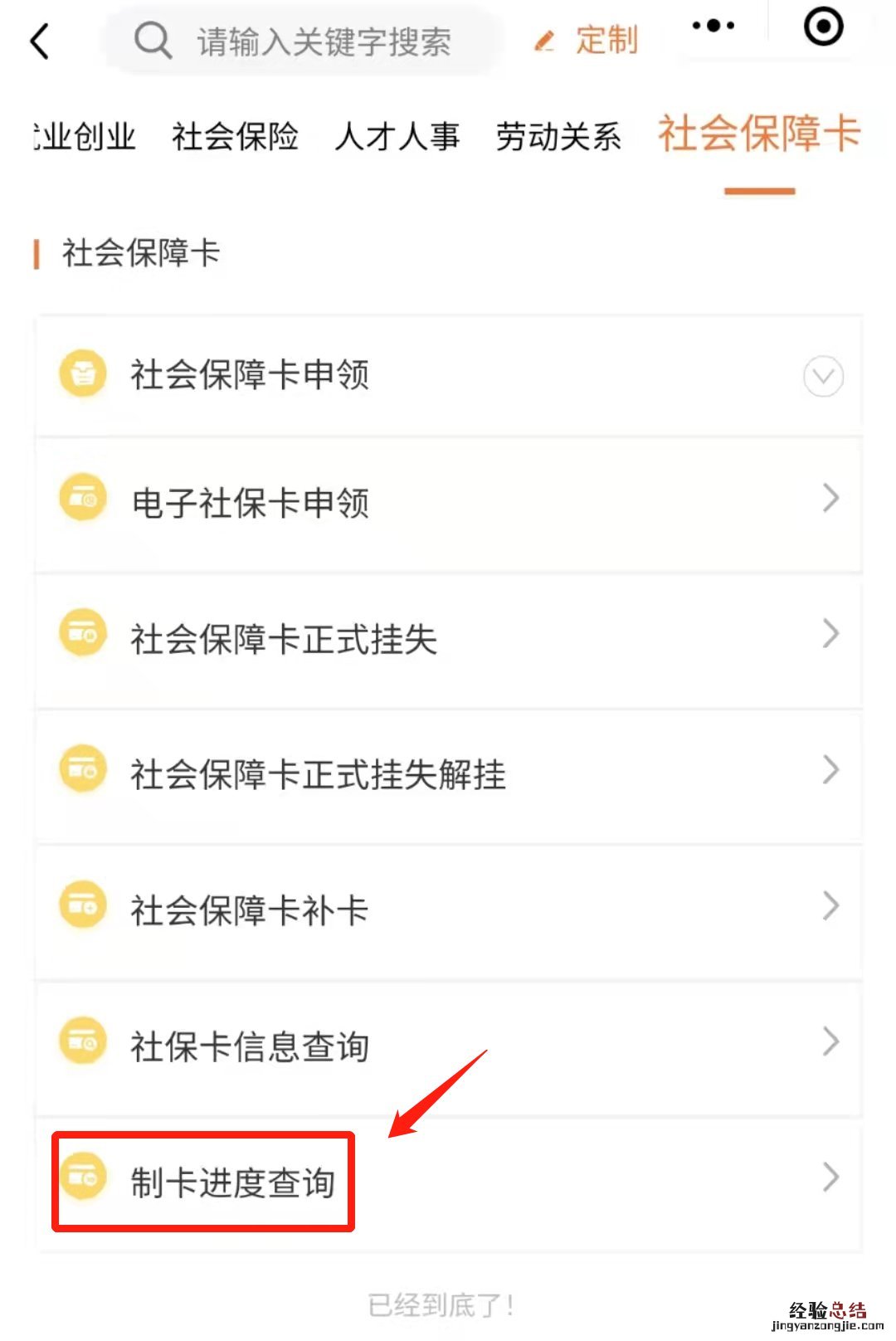Switch to the 劳动关系 tab
The width and height of the screenshot is (896, 1341).
(558, 136)
